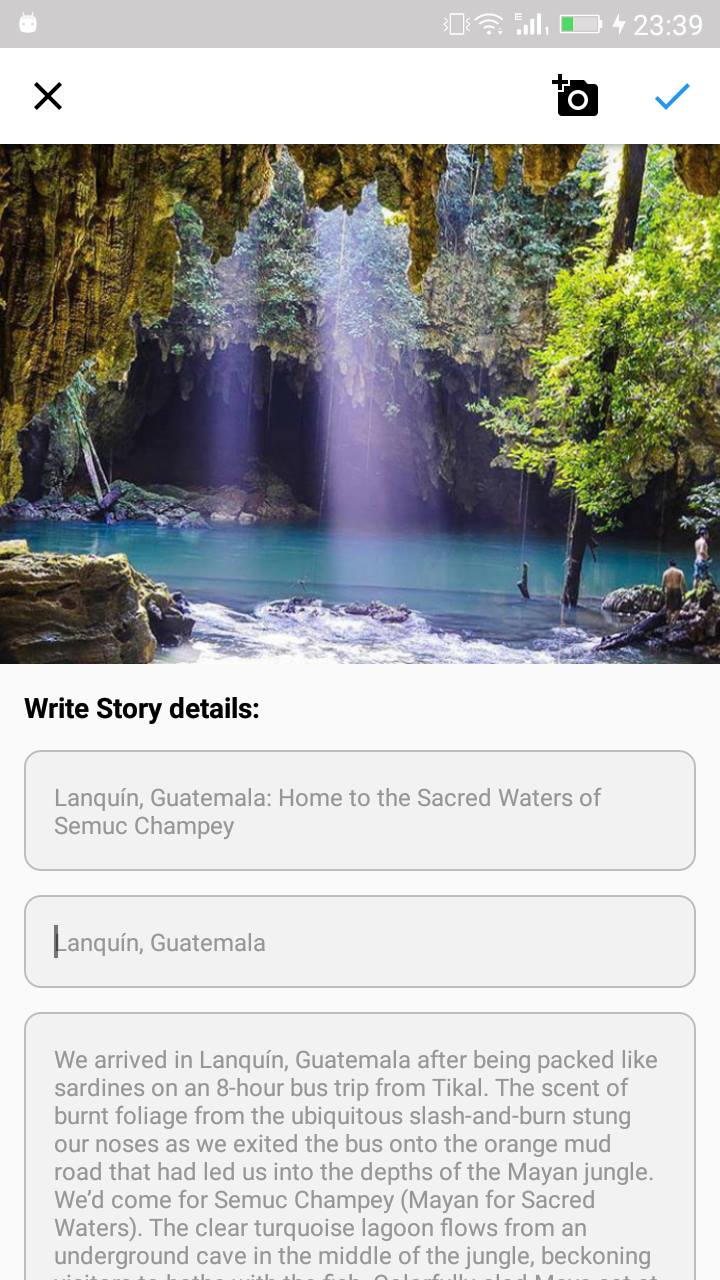
Task: Close the story editor with X
Action: coord(48,96)
